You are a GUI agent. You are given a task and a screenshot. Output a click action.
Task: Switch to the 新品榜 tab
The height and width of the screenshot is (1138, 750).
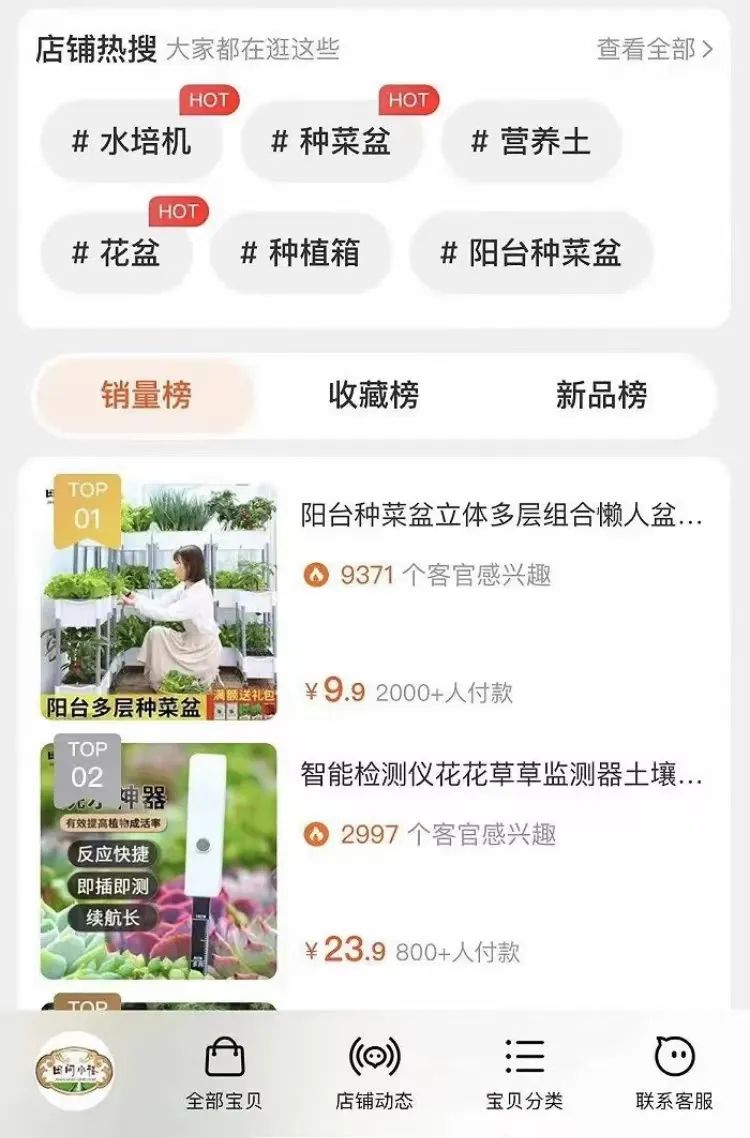tap(601, 396)
